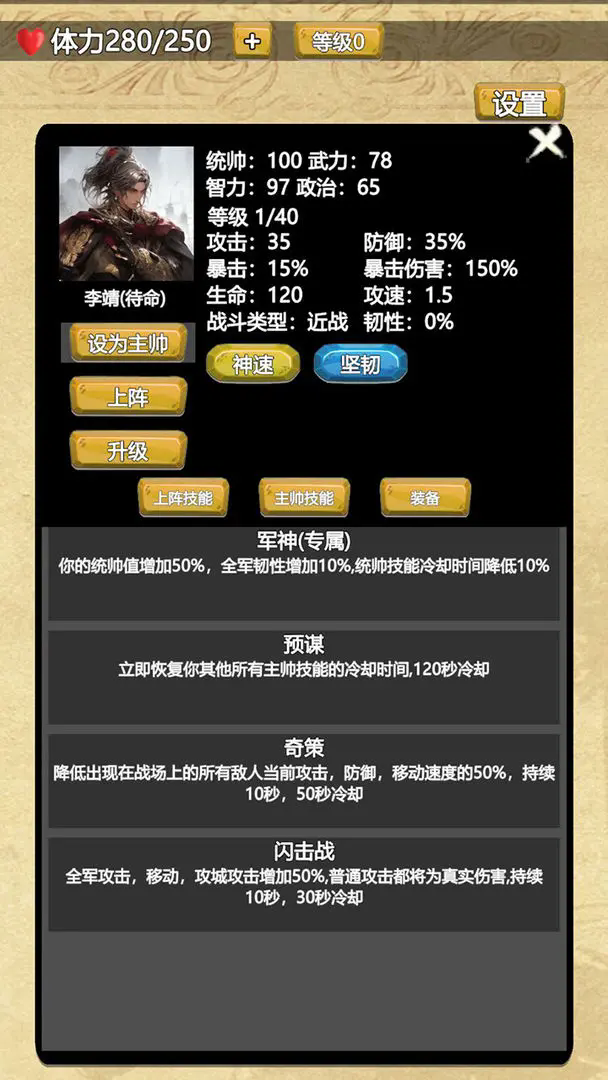The image size is (608, 1080).
Task: Open the 坚韧 trait button
Action: [x=360, y=364]
